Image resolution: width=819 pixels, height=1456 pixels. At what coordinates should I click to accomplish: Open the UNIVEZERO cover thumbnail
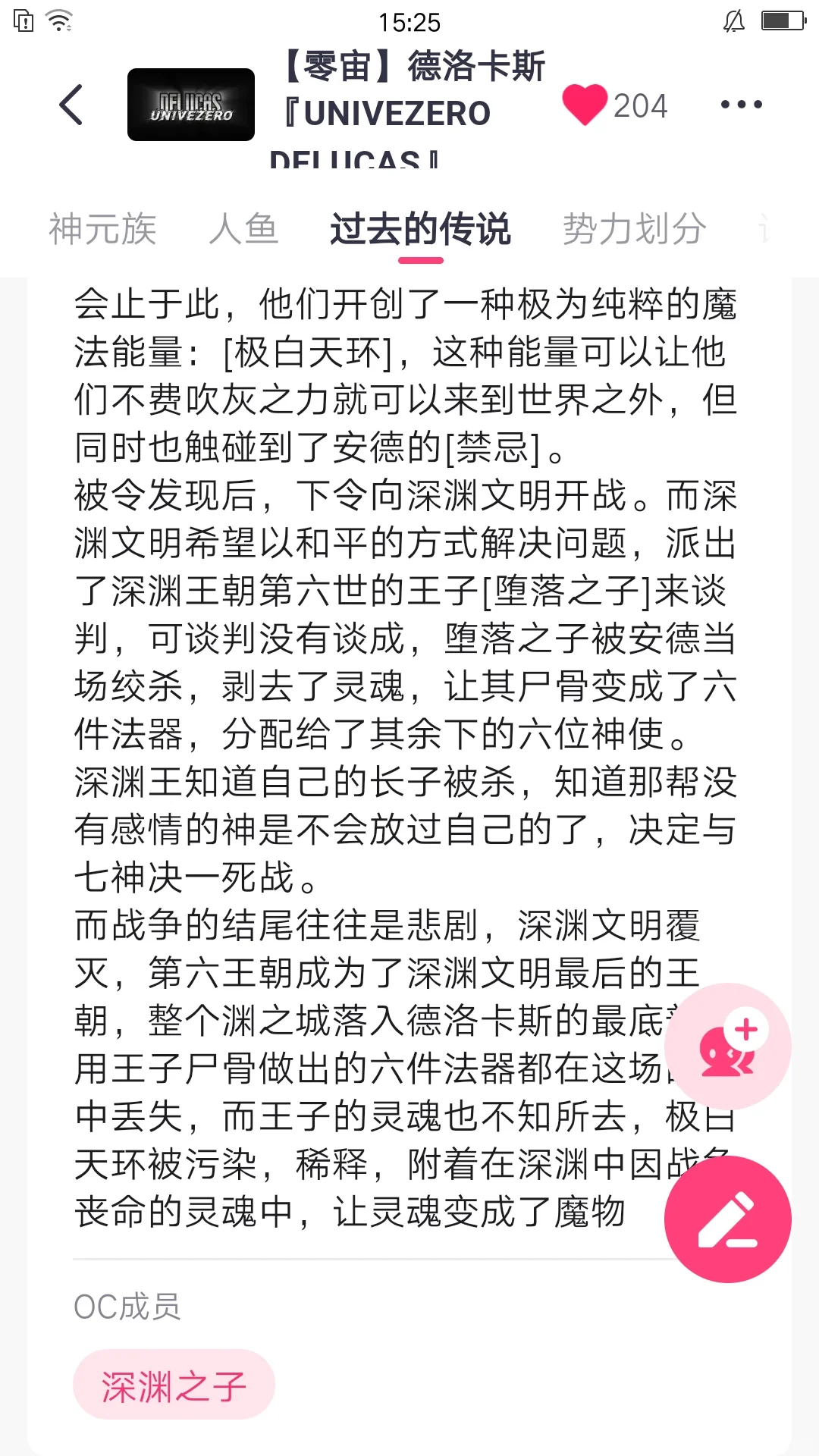pos(191,105)
